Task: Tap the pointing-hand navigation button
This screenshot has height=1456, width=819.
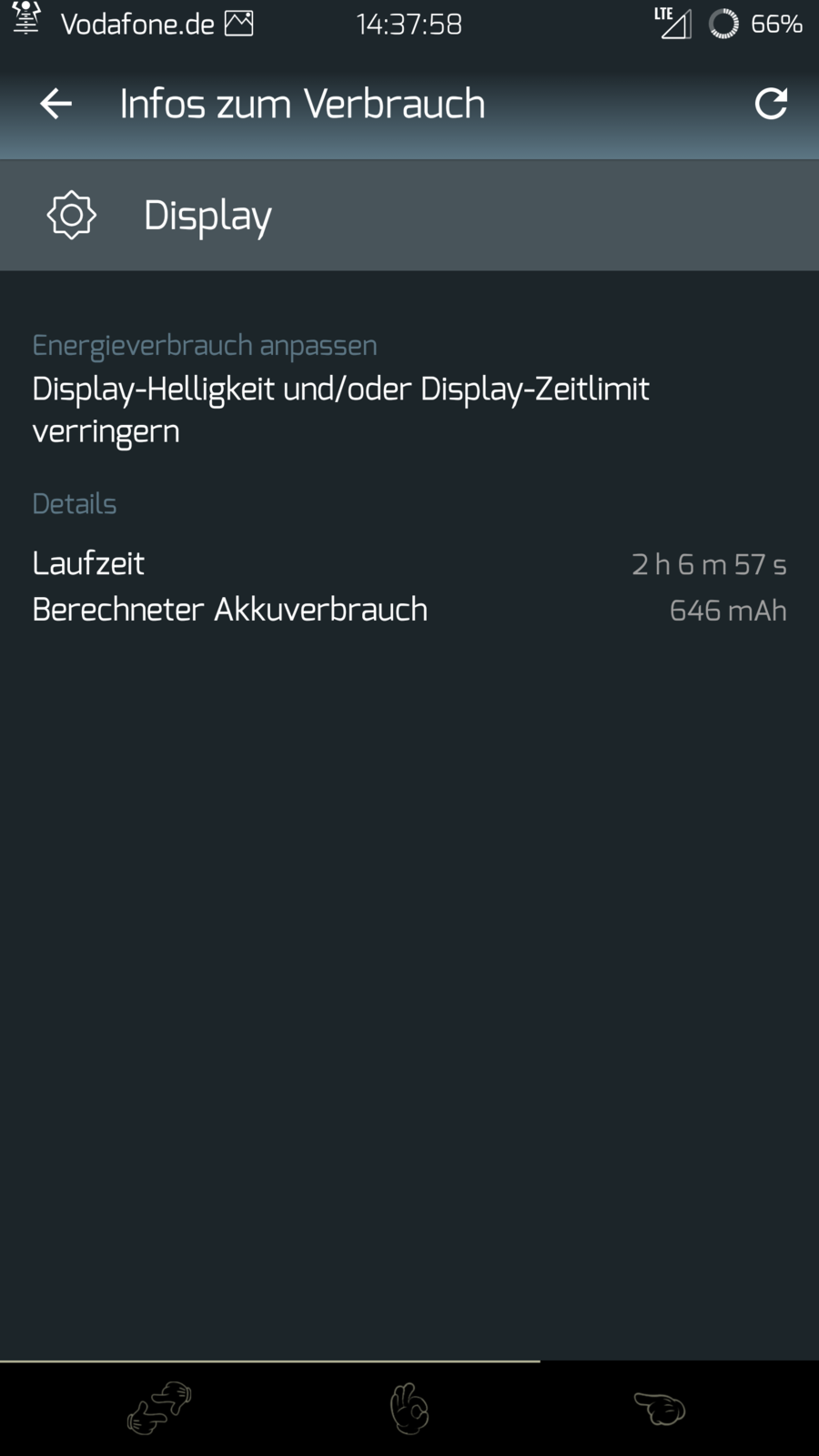Action: click(660, 1409)
